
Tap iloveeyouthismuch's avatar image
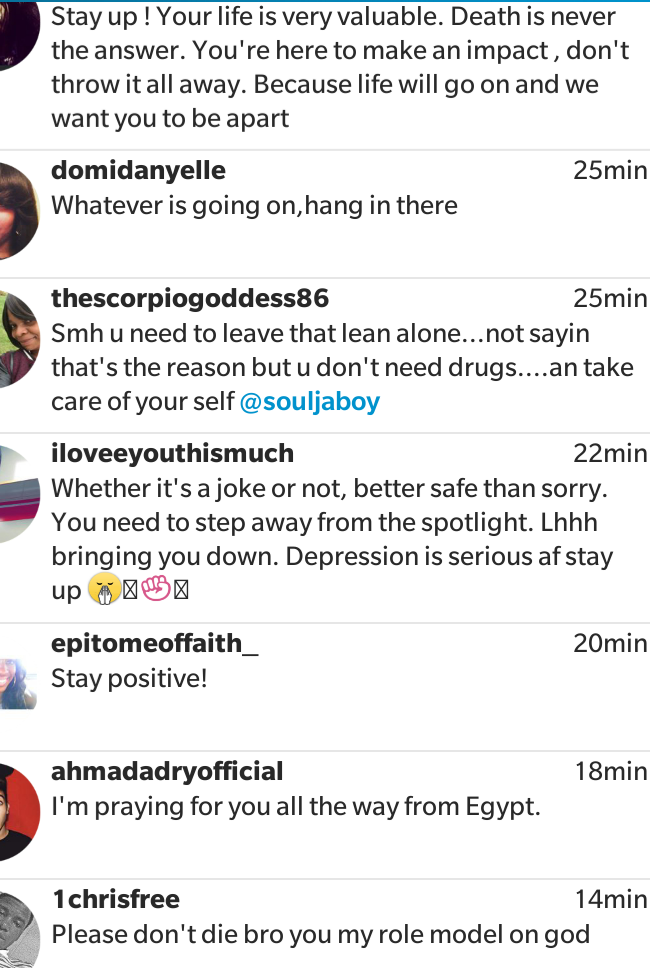point(16,494)
